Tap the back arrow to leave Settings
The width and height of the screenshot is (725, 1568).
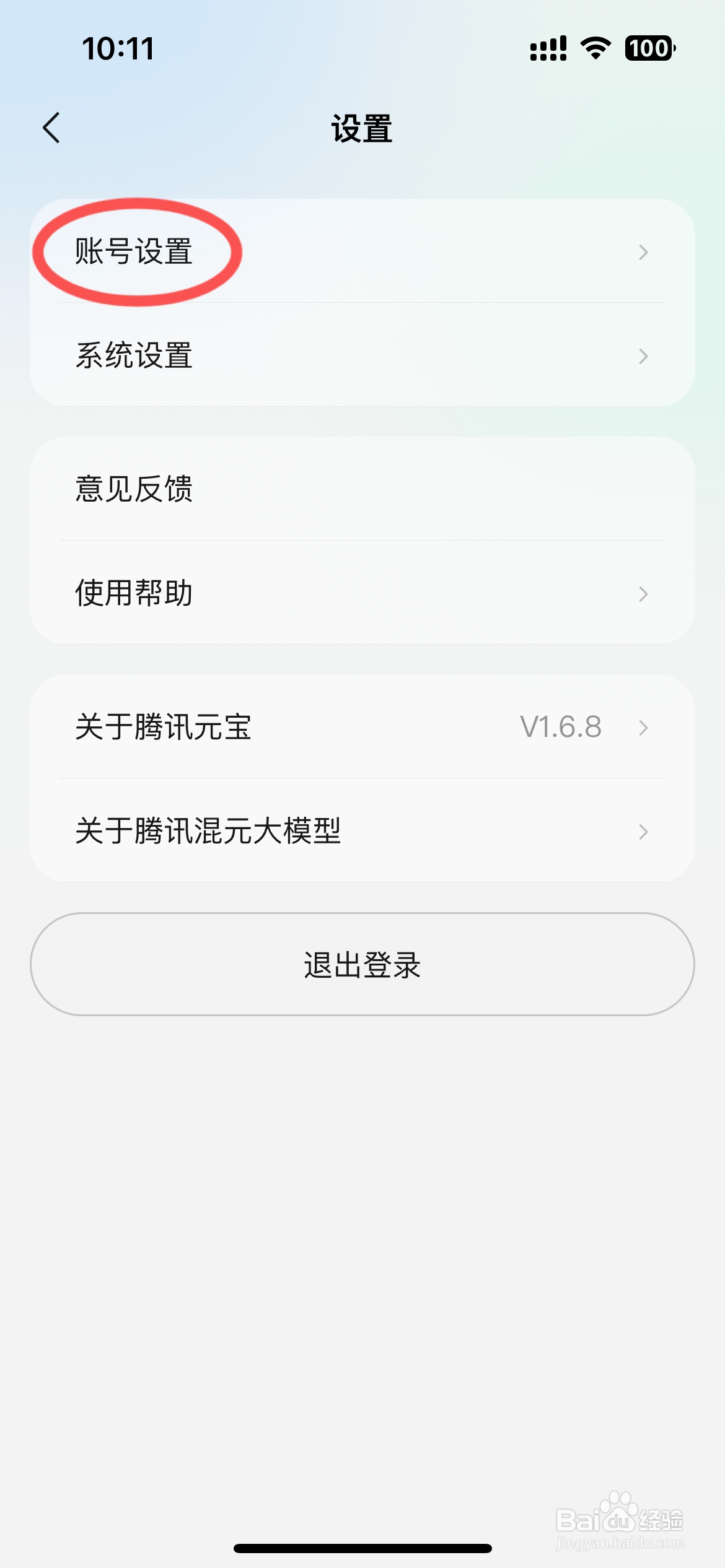pos(52,128)
